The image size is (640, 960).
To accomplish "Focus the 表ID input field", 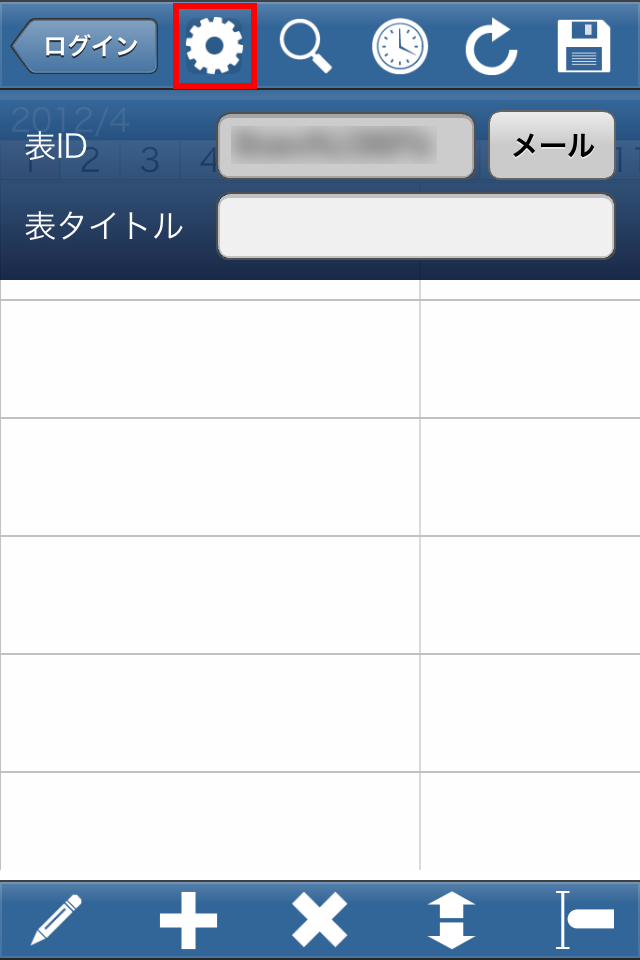I will point(345,146).
